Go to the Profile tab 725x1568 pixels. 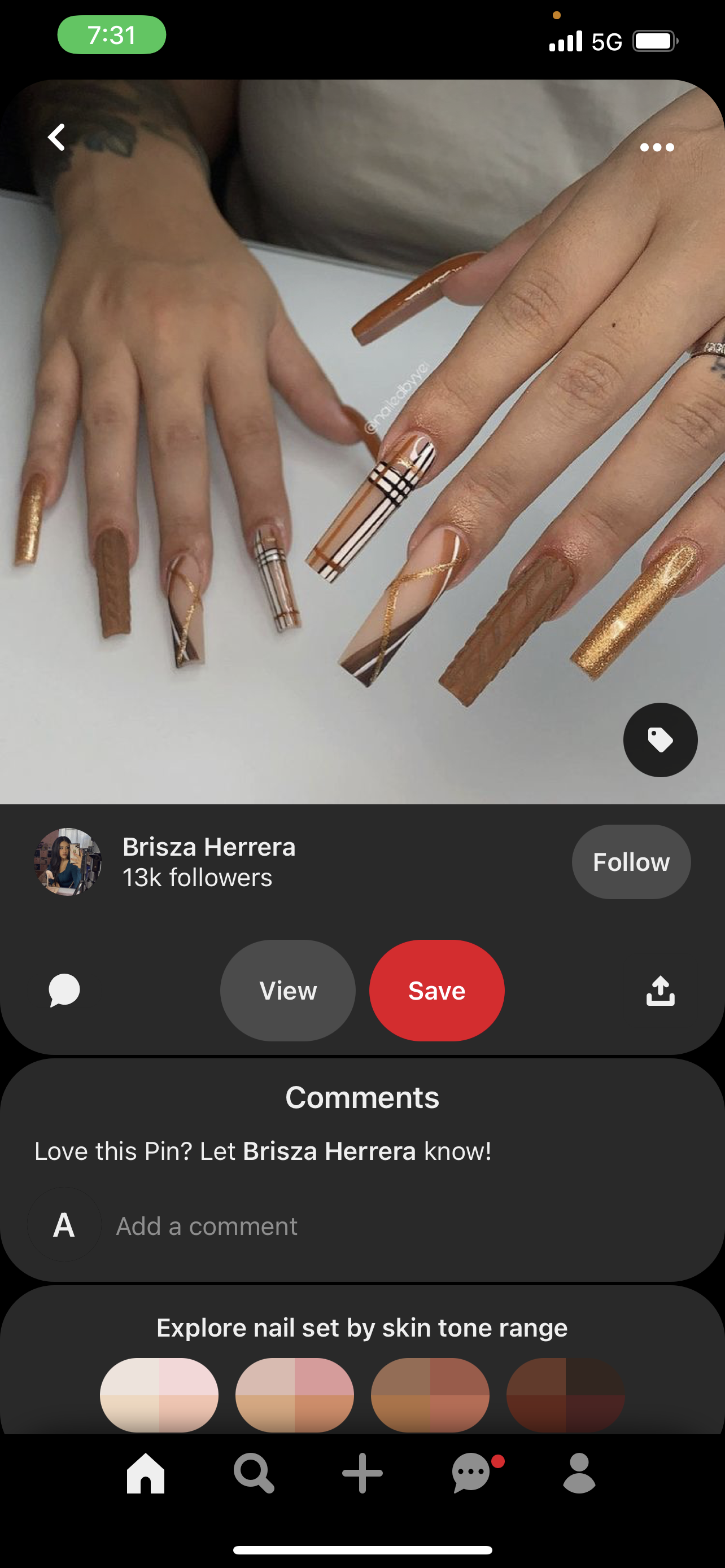[579, 1473]
